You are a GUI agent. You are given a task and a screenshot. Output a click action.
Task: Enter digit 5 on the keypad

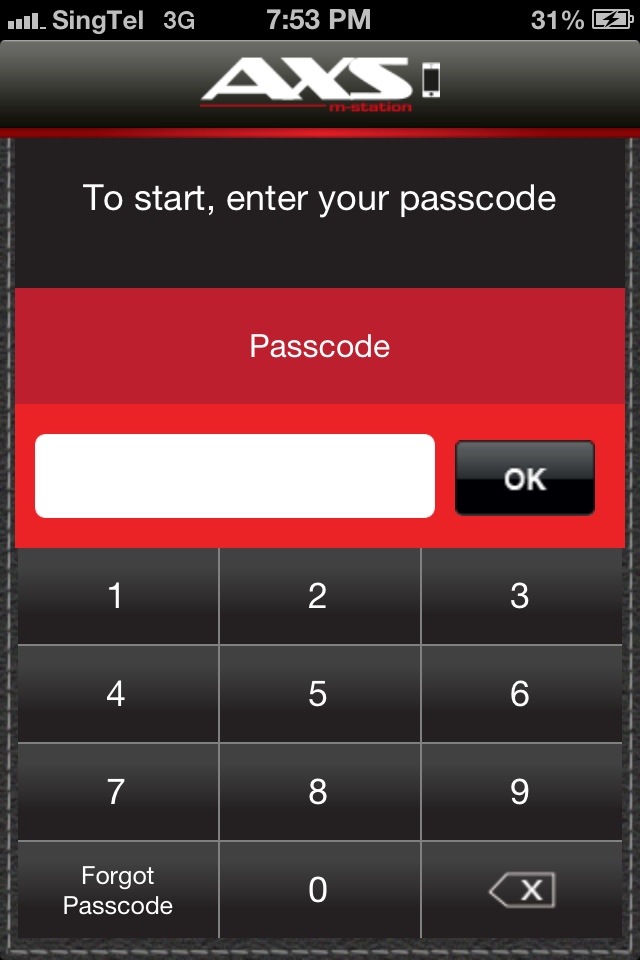tap(319, 694)
